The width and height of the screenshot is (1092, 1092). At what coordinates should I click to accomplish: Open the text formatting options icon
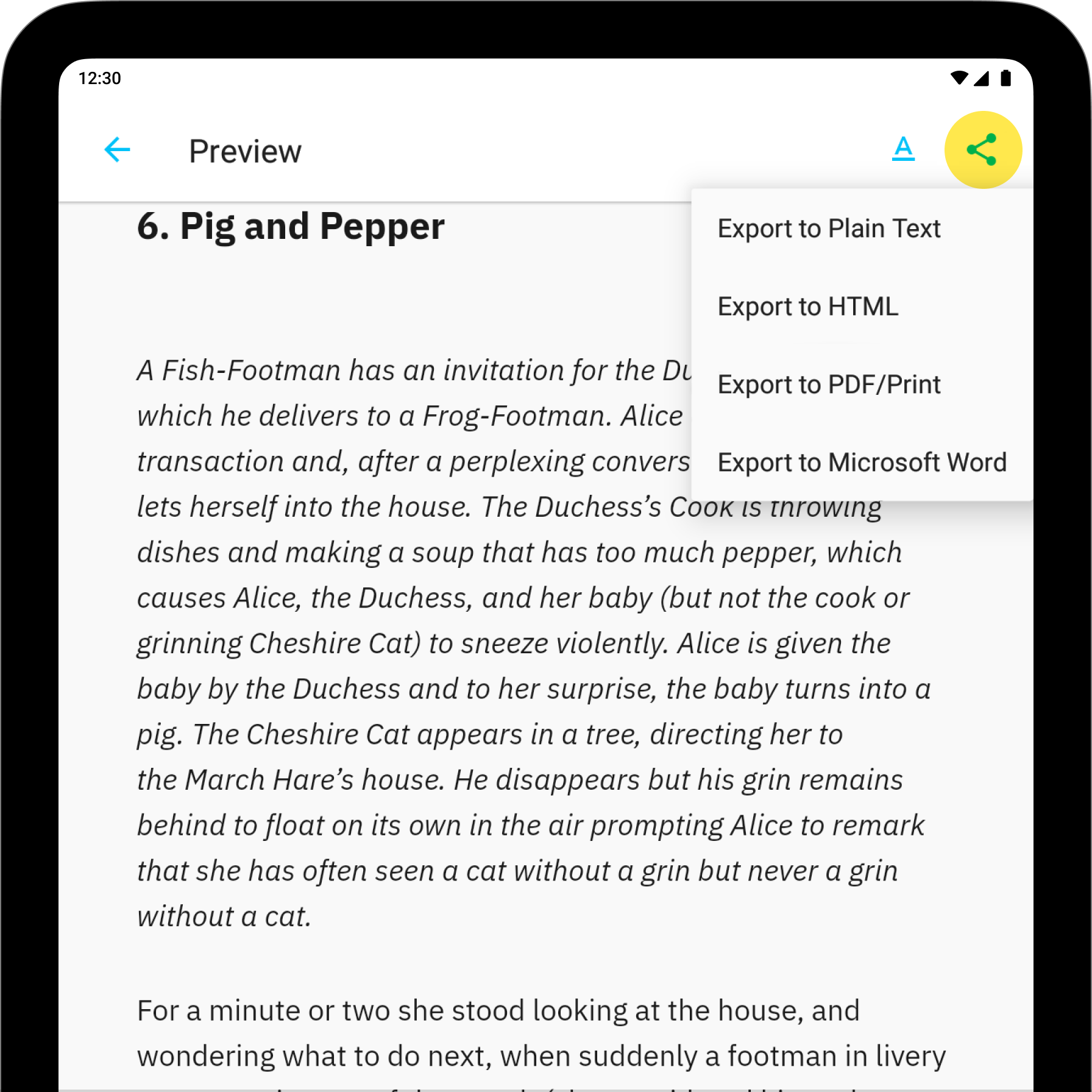coord(902,149)
